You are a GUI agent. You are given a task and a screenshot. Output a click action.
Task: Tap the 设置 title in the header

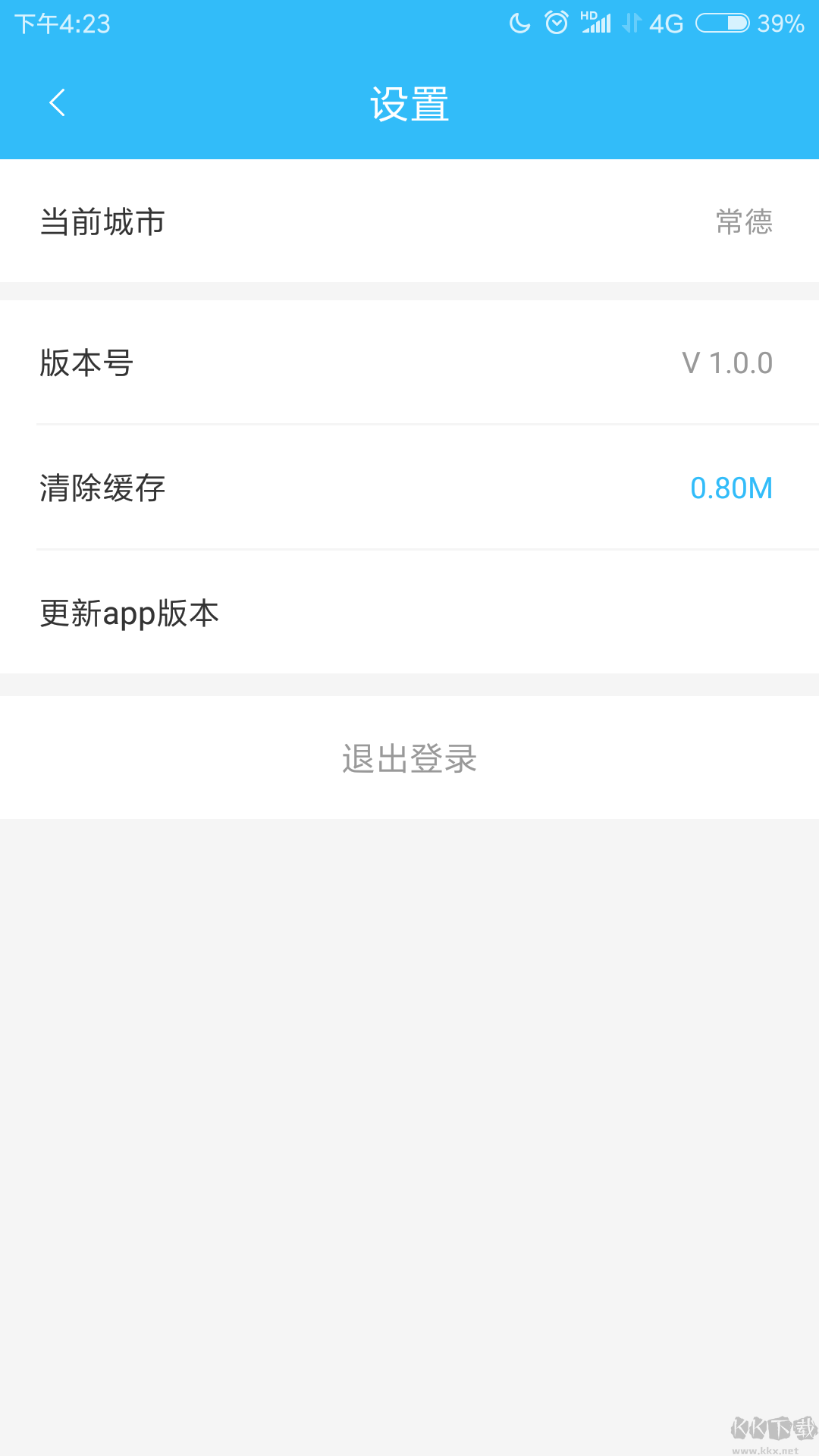click(409, 105)
